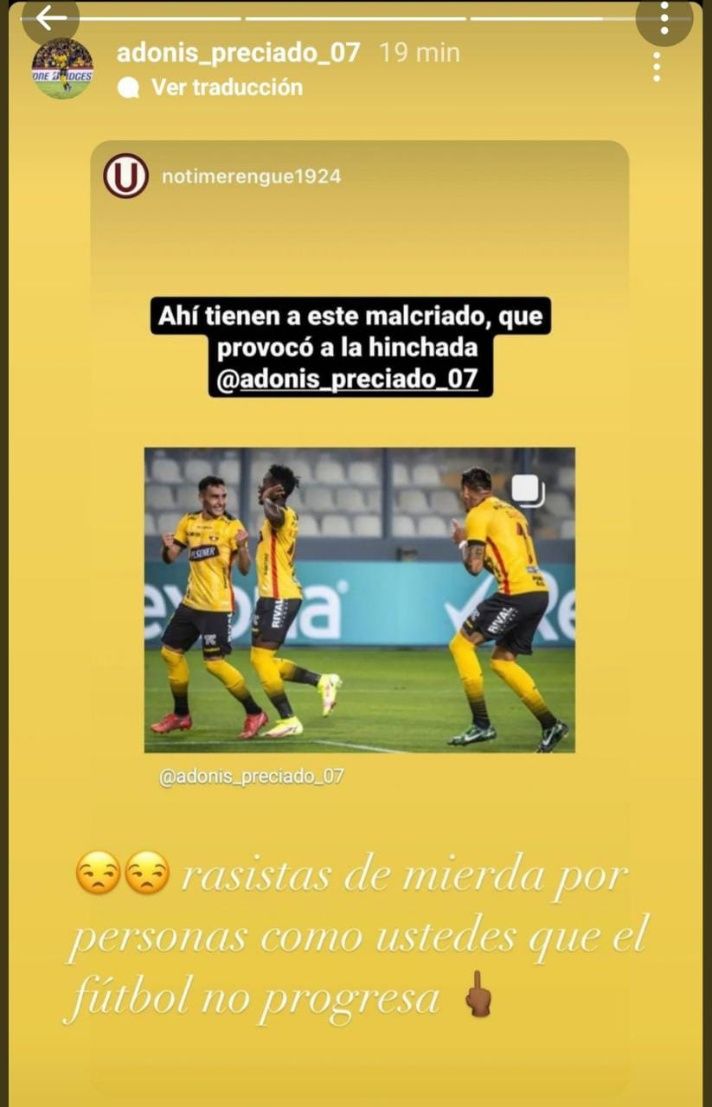Tap the back arrow to leave the story
Viewport: 712px width, 1107px height.
(49, 17)
